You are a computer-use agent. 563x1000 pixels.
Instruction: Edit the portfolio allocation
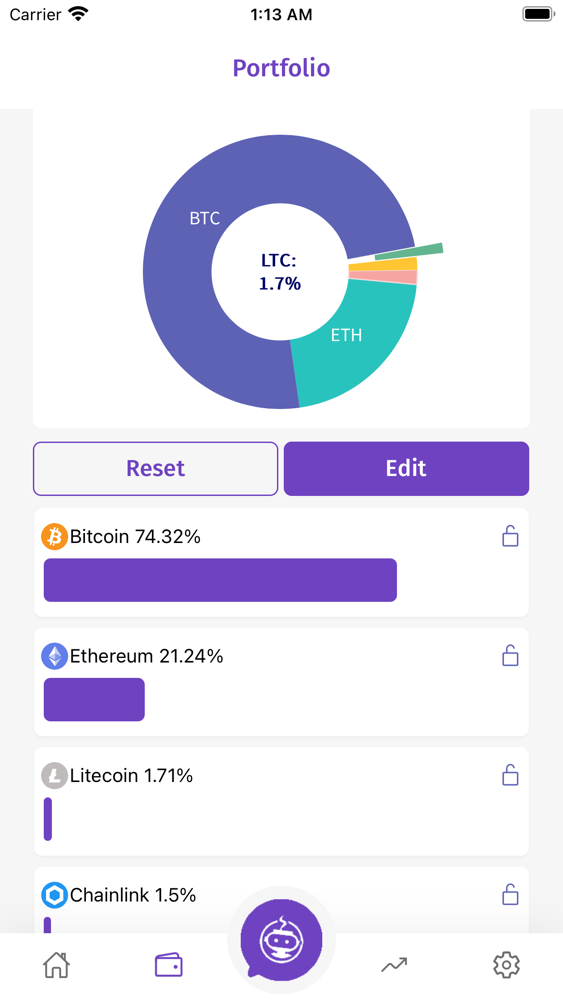(406, 468)
